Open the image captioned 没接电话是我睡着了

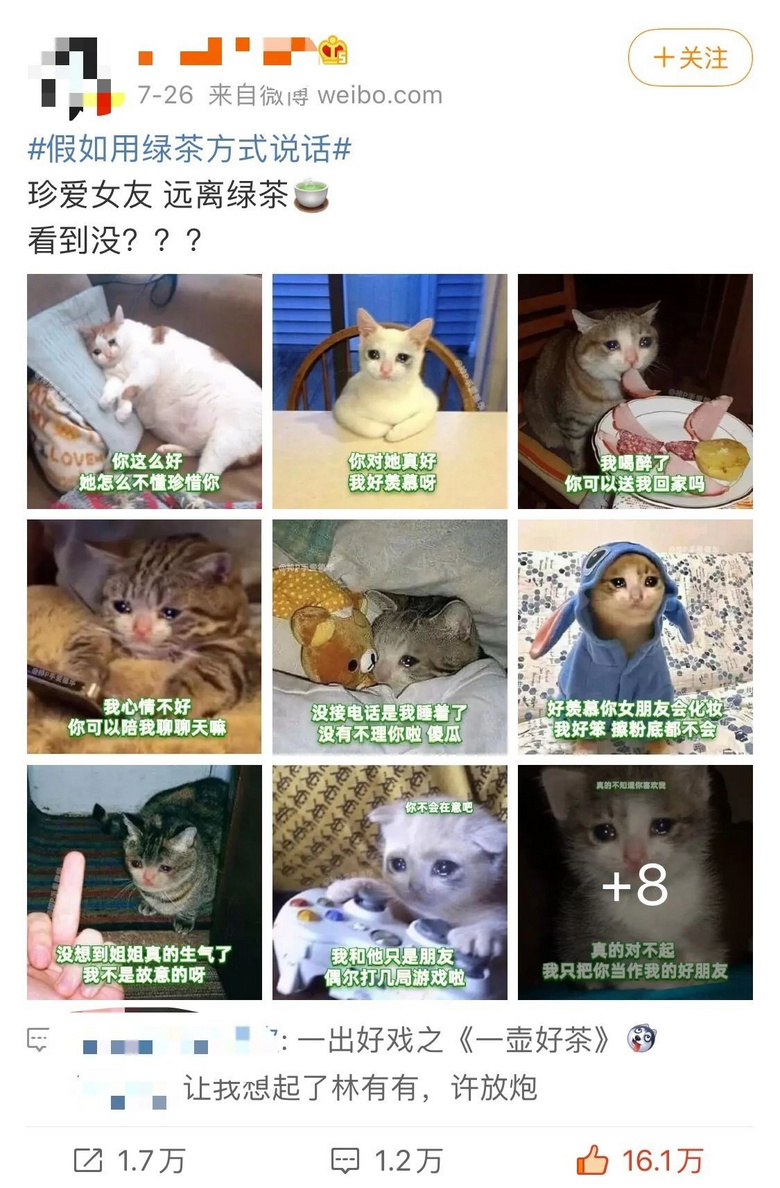coord(390,636)
